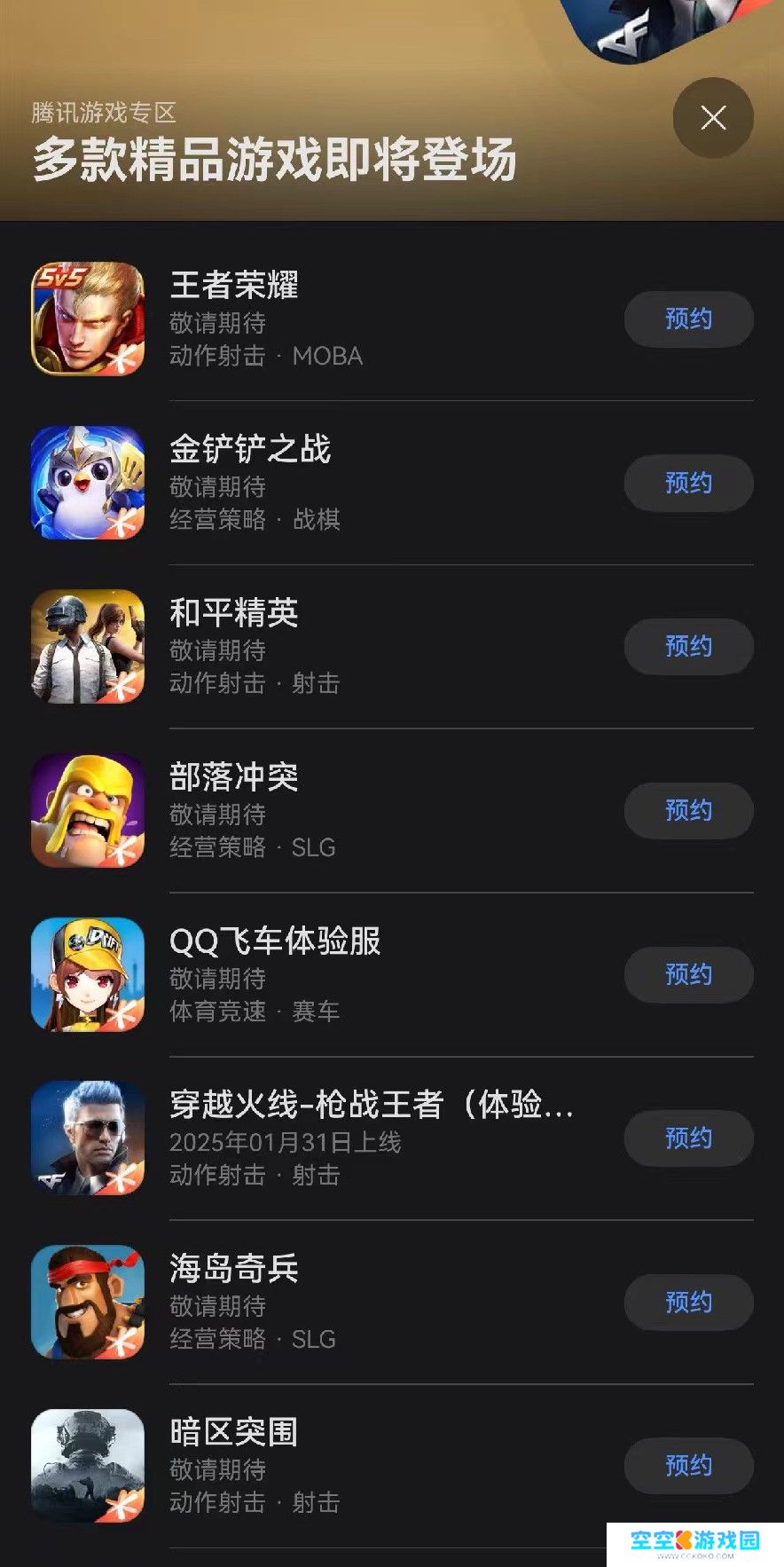The width and height of the screenshot is (784, 1567).
Task: Tap 预约 for 王者荣耀
Action: tap(689, 319)
